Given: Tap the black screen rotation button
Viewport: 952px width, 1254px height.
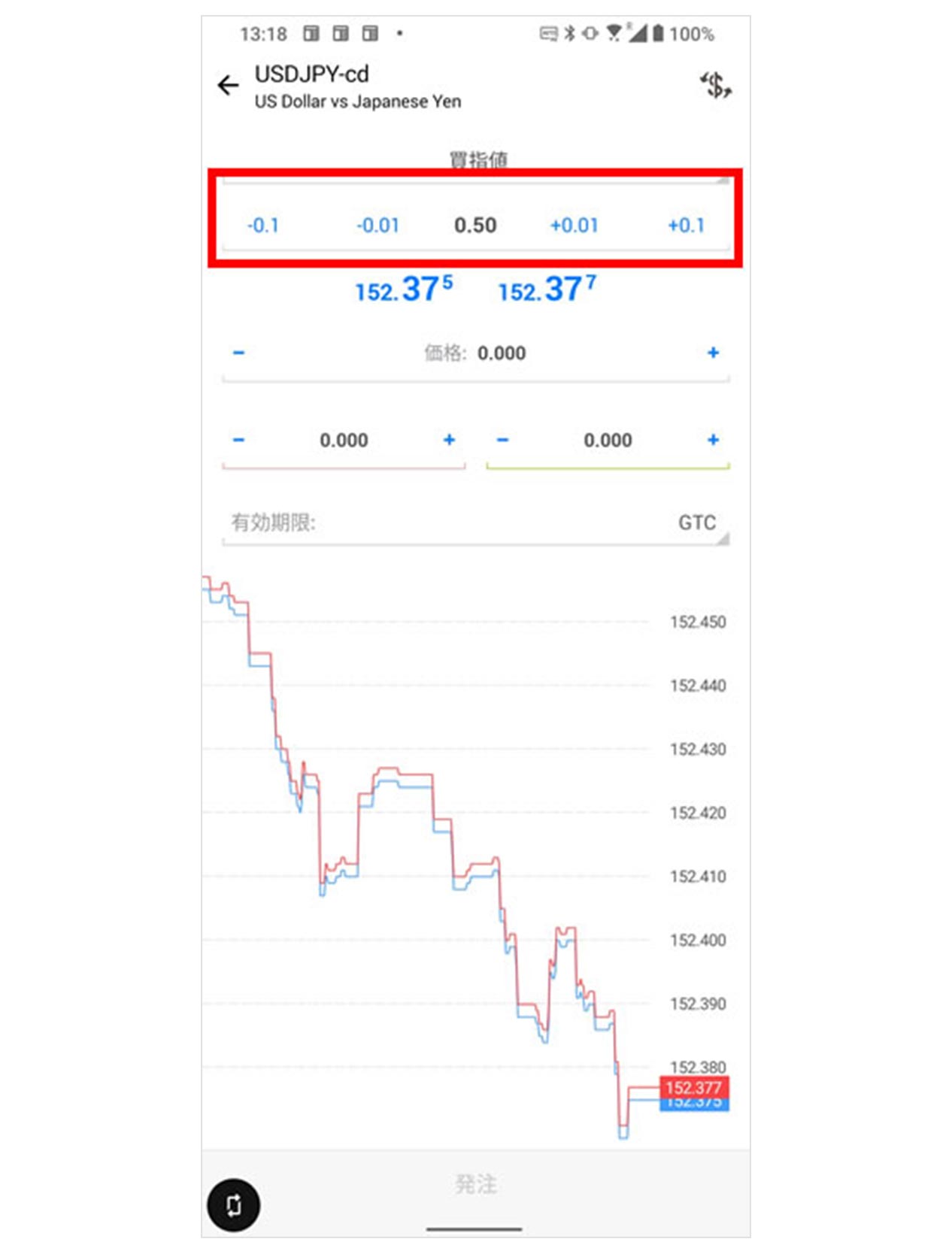Looking at the screenshot, I should click(234, 1204).
